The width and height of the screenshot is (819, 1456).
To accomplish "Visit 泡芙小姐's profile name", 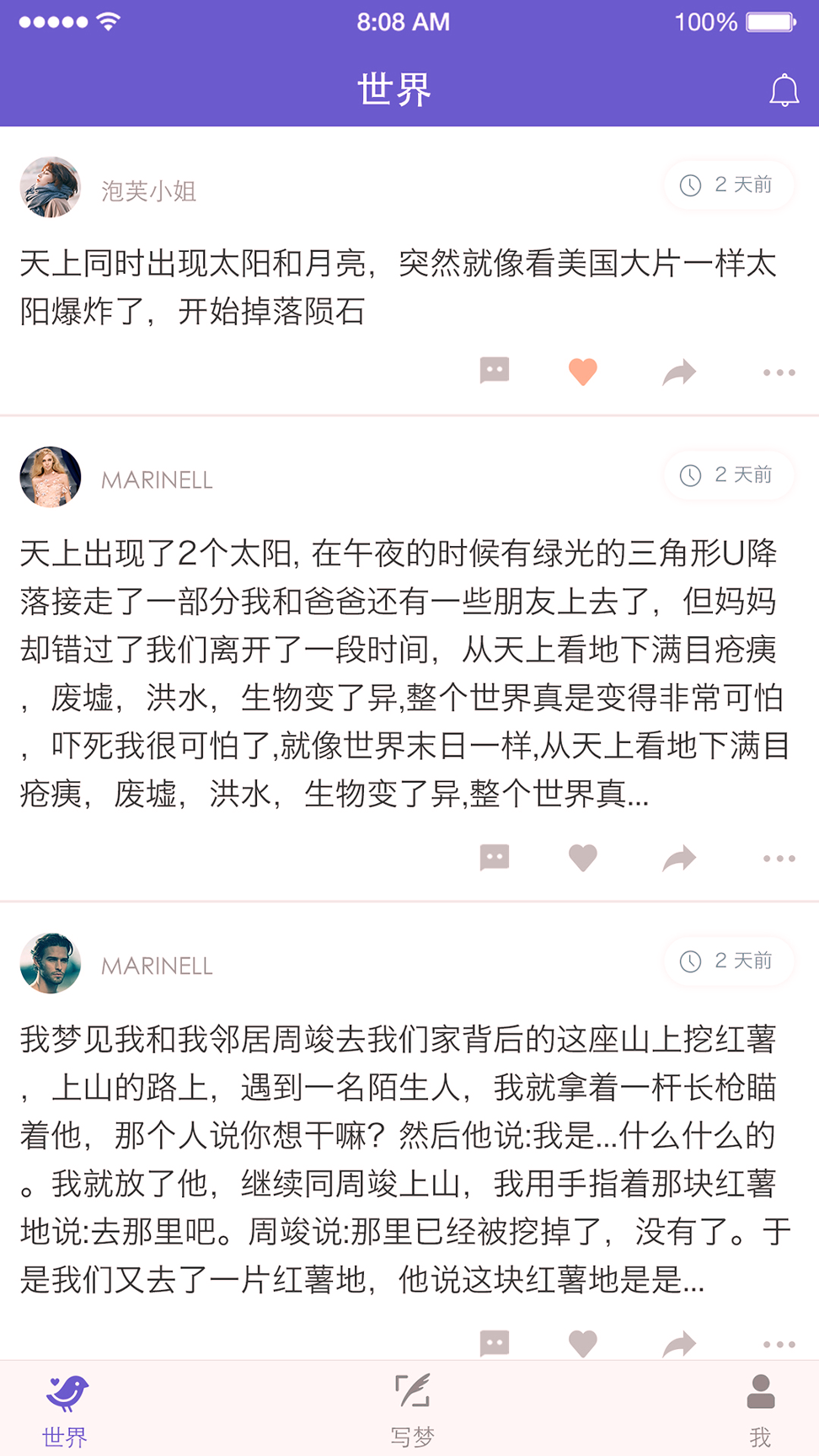I will coord(148,190).
